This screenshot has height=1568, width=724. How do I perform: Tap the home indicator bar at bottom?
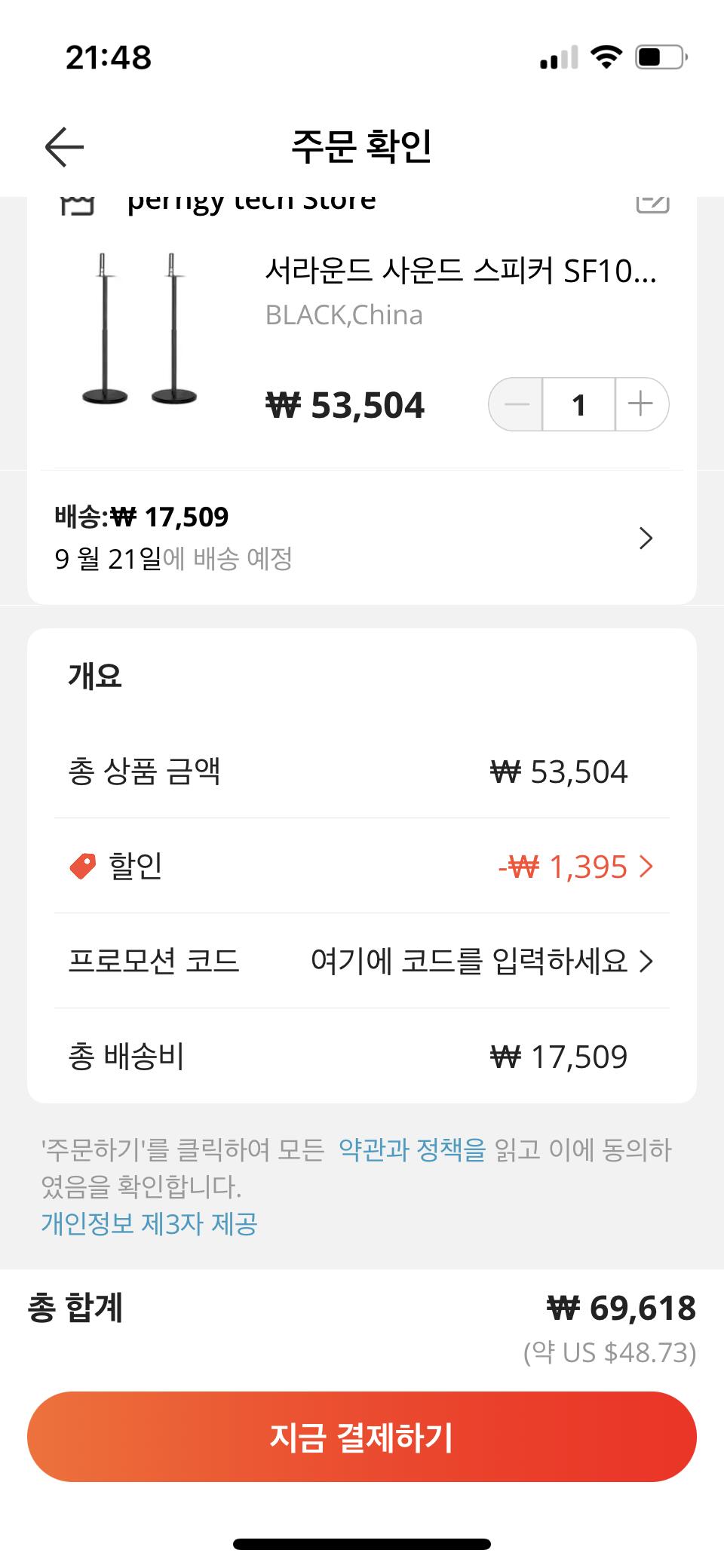[x=362, y=1541]
